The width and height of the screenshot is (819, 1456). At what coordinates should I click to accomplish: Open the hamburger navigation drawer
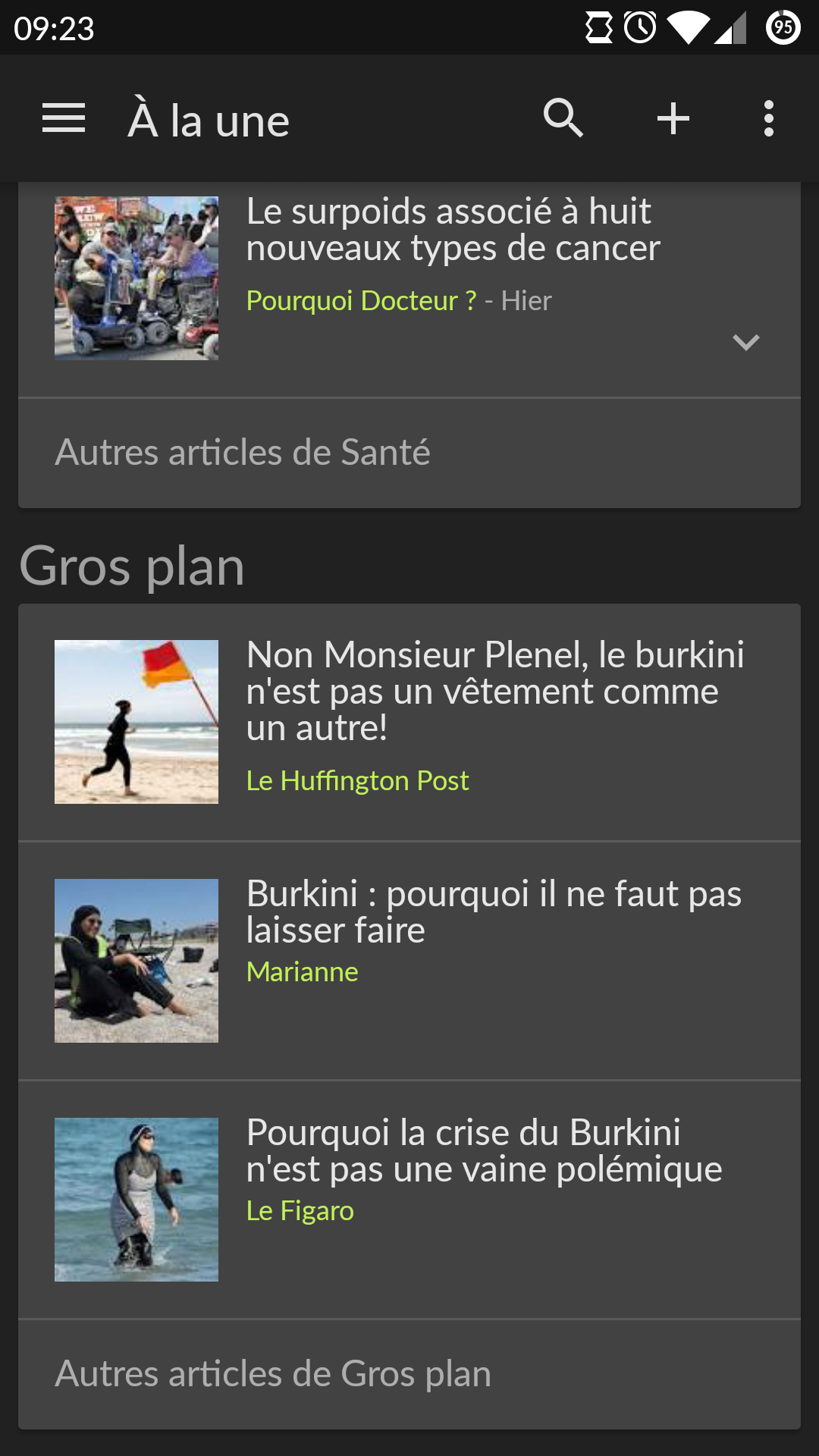point(64,119)
